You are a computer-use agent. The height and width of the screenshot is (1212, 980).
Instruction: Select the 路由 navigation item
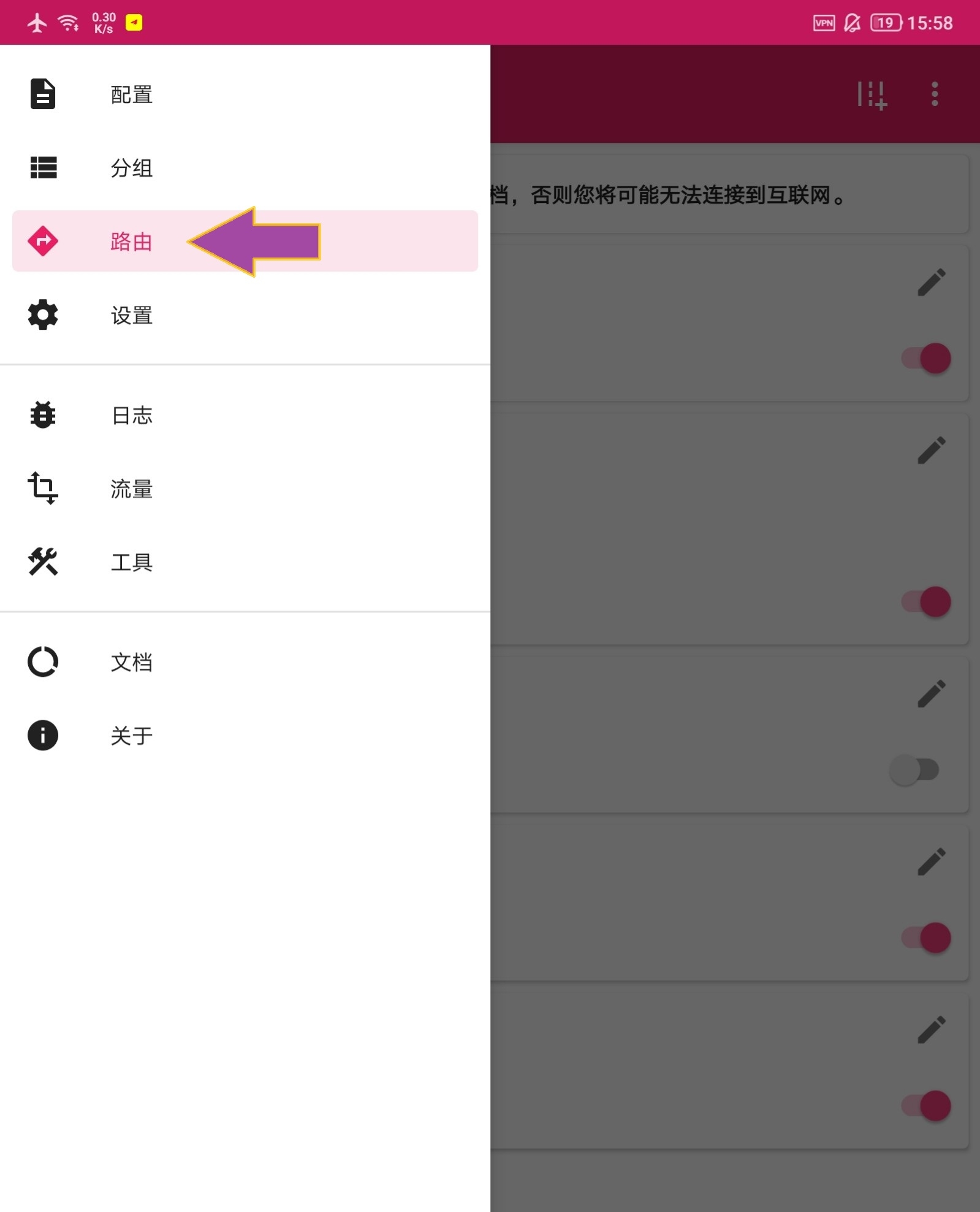(x=131, y=242)
